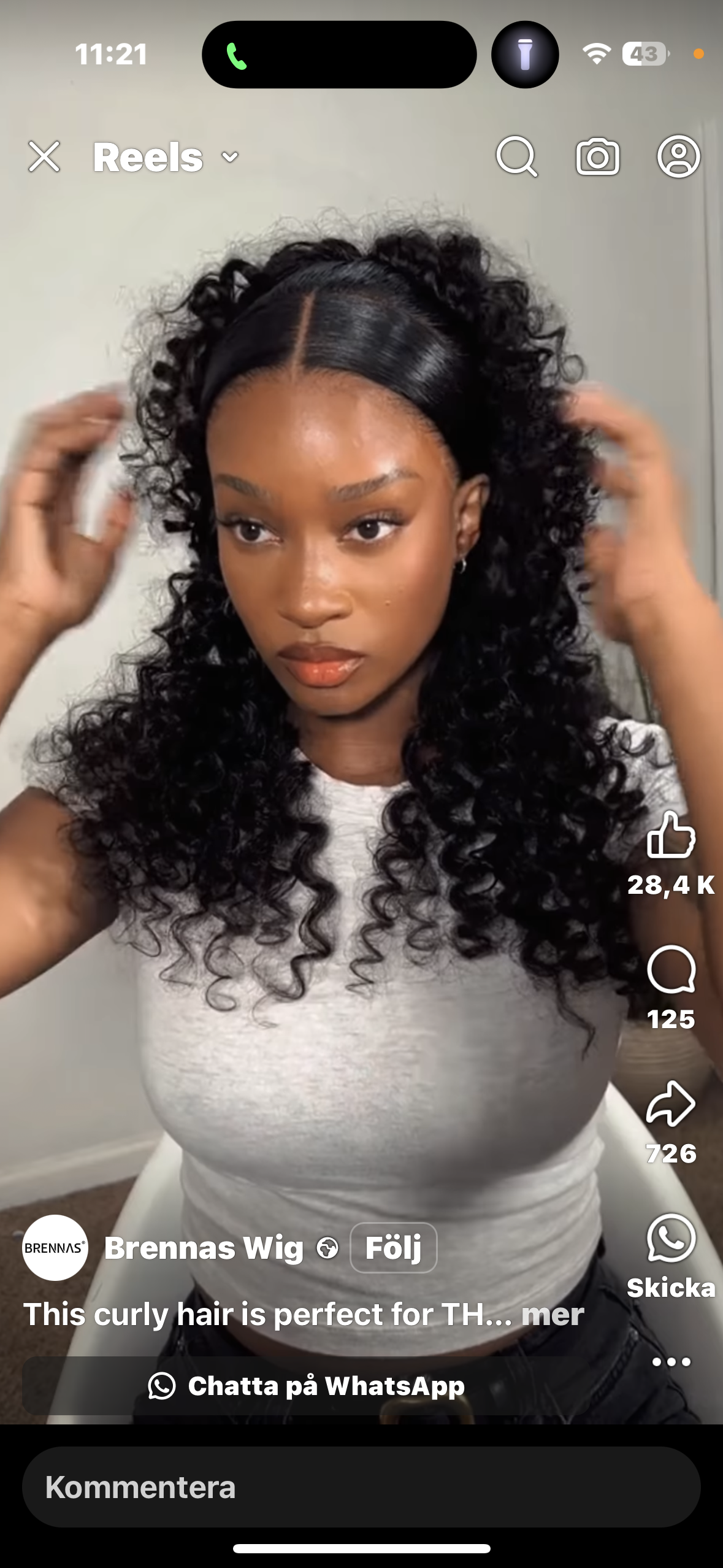723x1568 pixels.
Task: Like this reel with thumbs up
Action: [x=671, y=836]
